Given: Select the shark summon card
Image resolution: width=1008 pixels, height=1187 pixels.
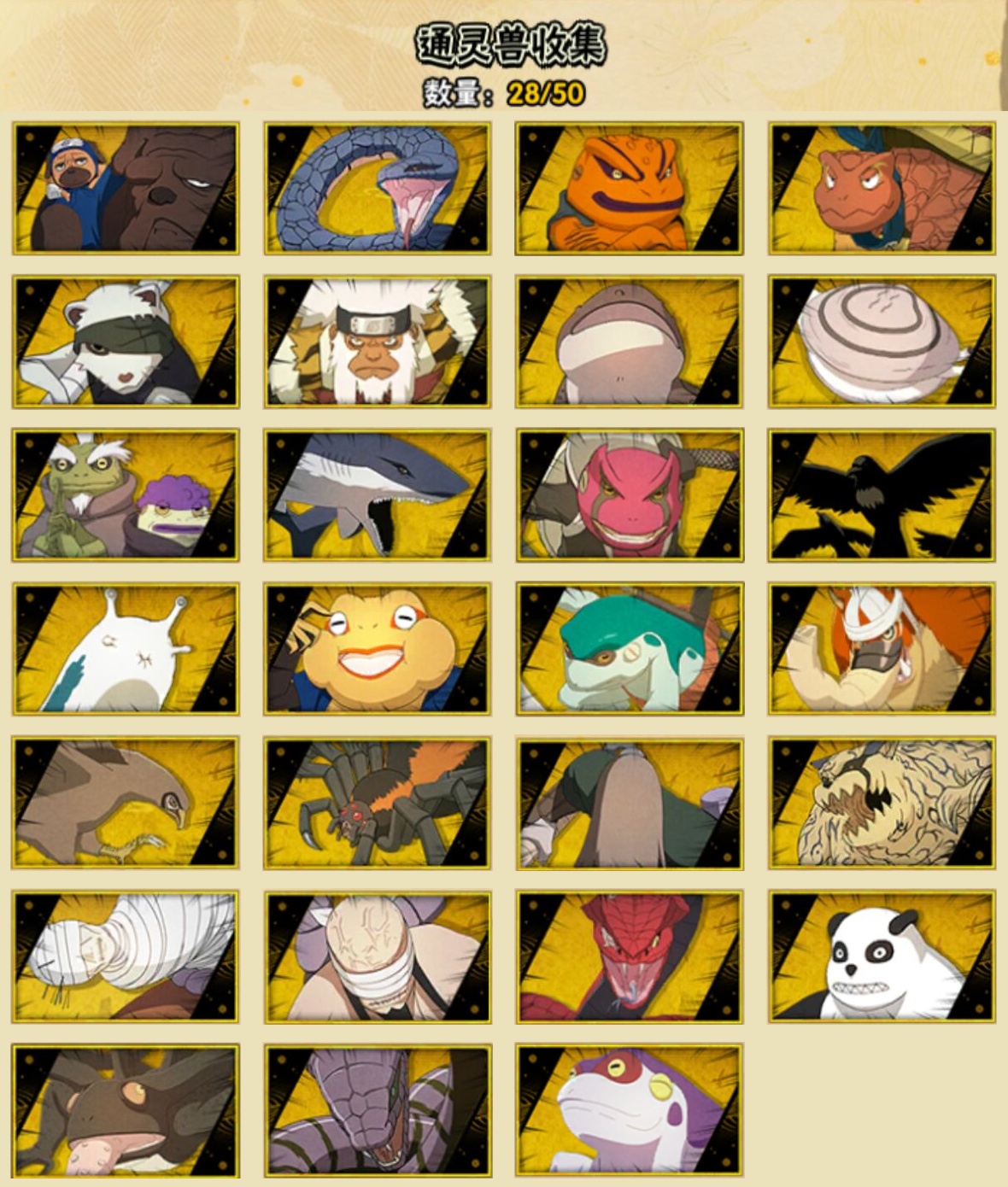Looking at the screenshot, I should pos(377,495).
